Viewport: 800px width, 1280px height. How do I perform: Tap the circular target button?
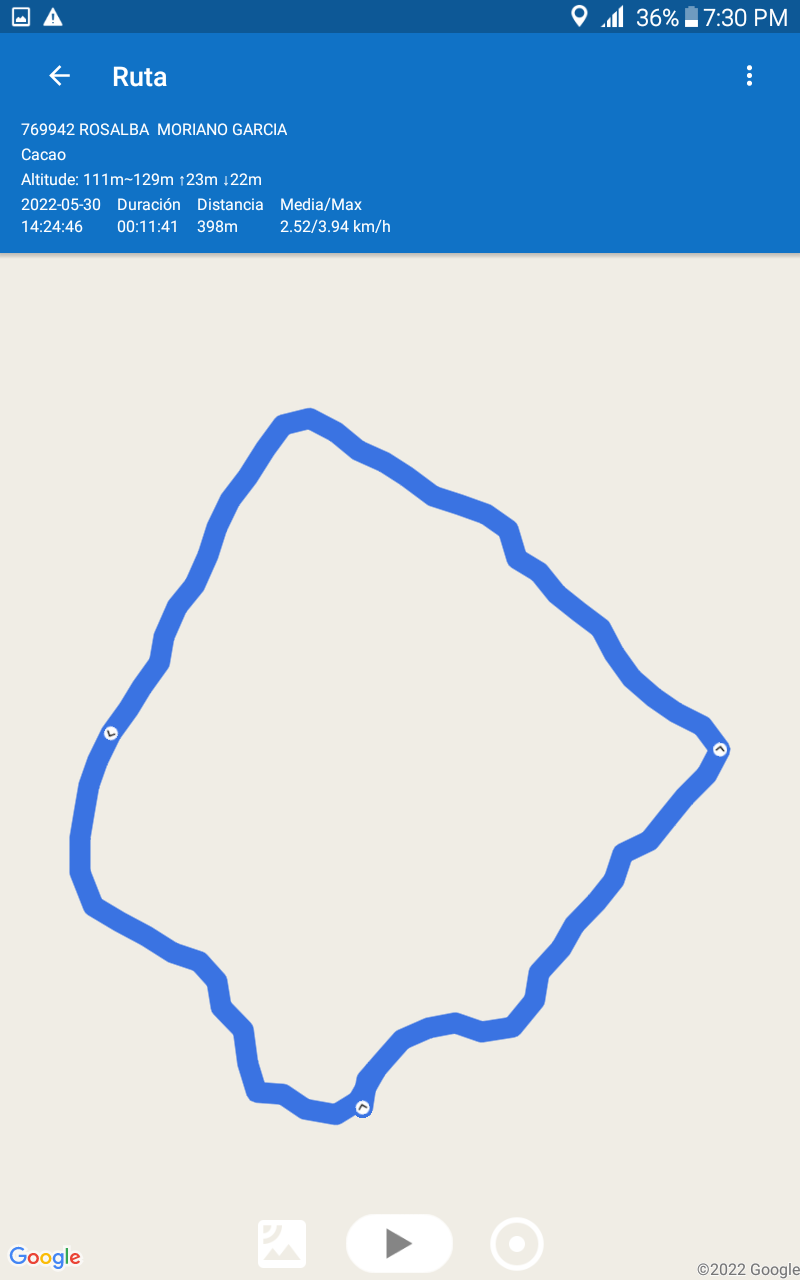(x=517, y=1244)
